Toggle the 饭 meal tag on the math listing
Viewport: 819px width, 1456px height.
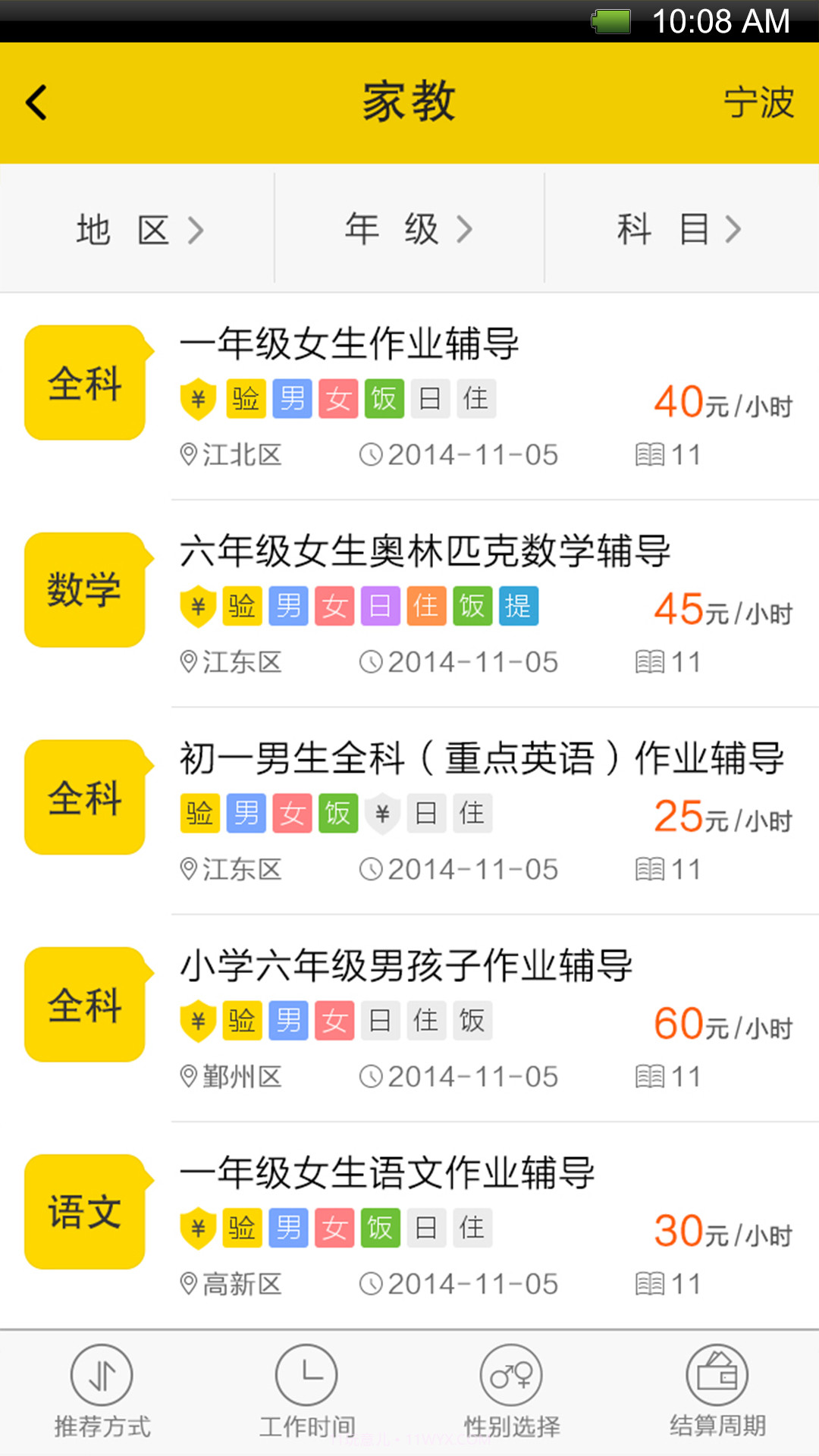pyautogui.click(x=472, y=606)
